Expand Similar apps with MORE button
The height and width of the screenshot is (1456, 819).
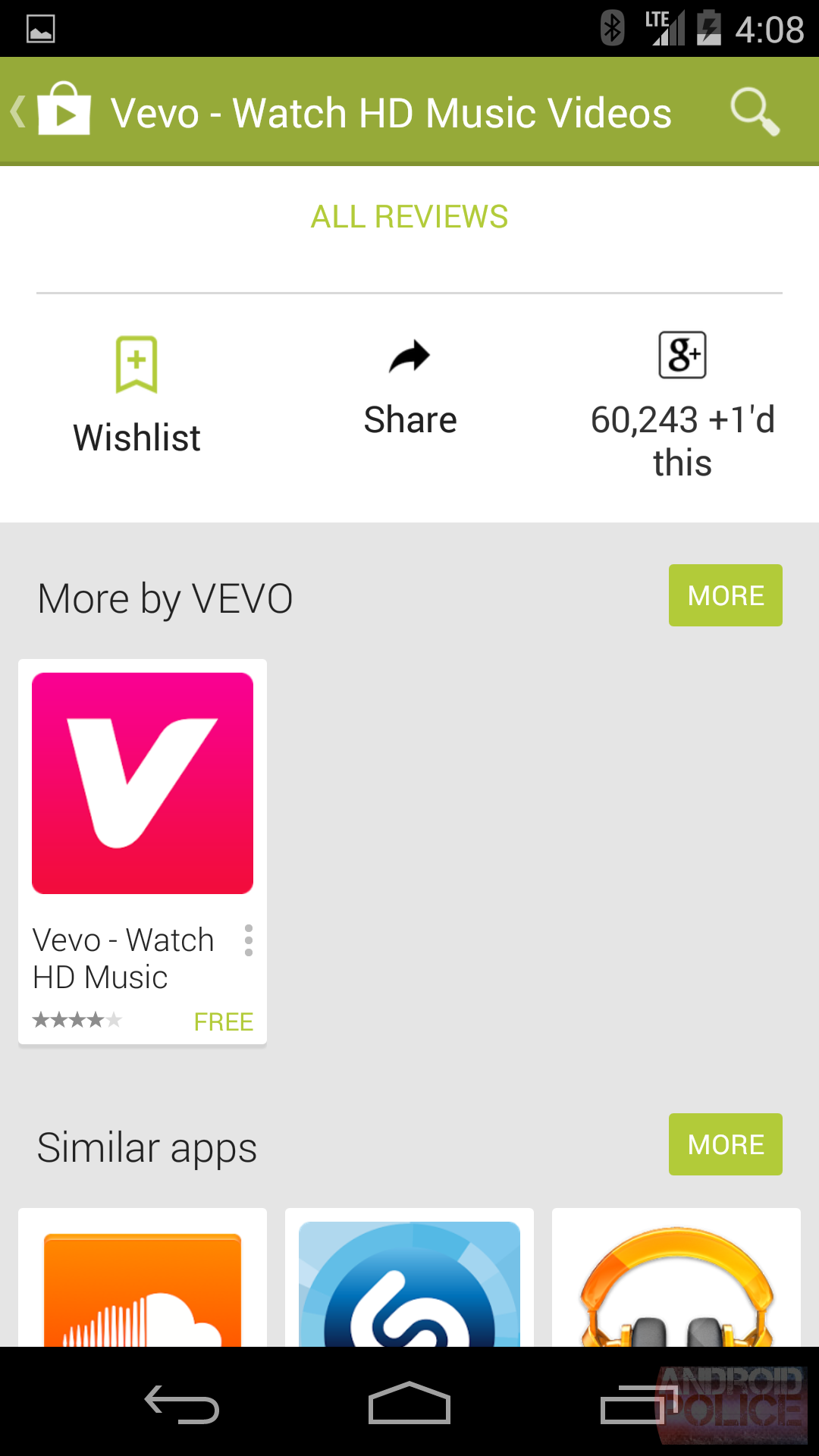(x=725, y=1144)
